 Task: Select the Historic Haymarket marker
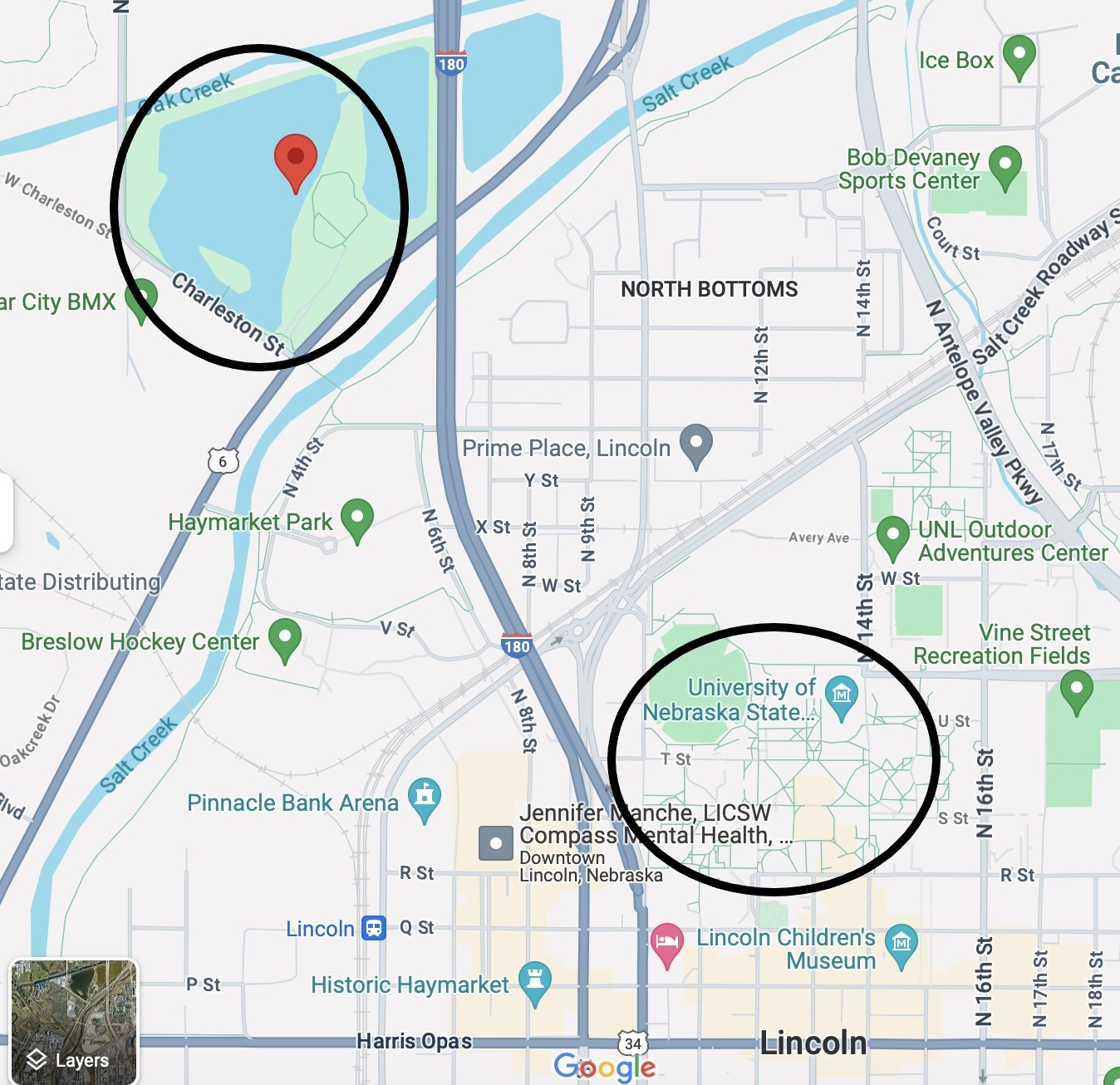point(535,980)
